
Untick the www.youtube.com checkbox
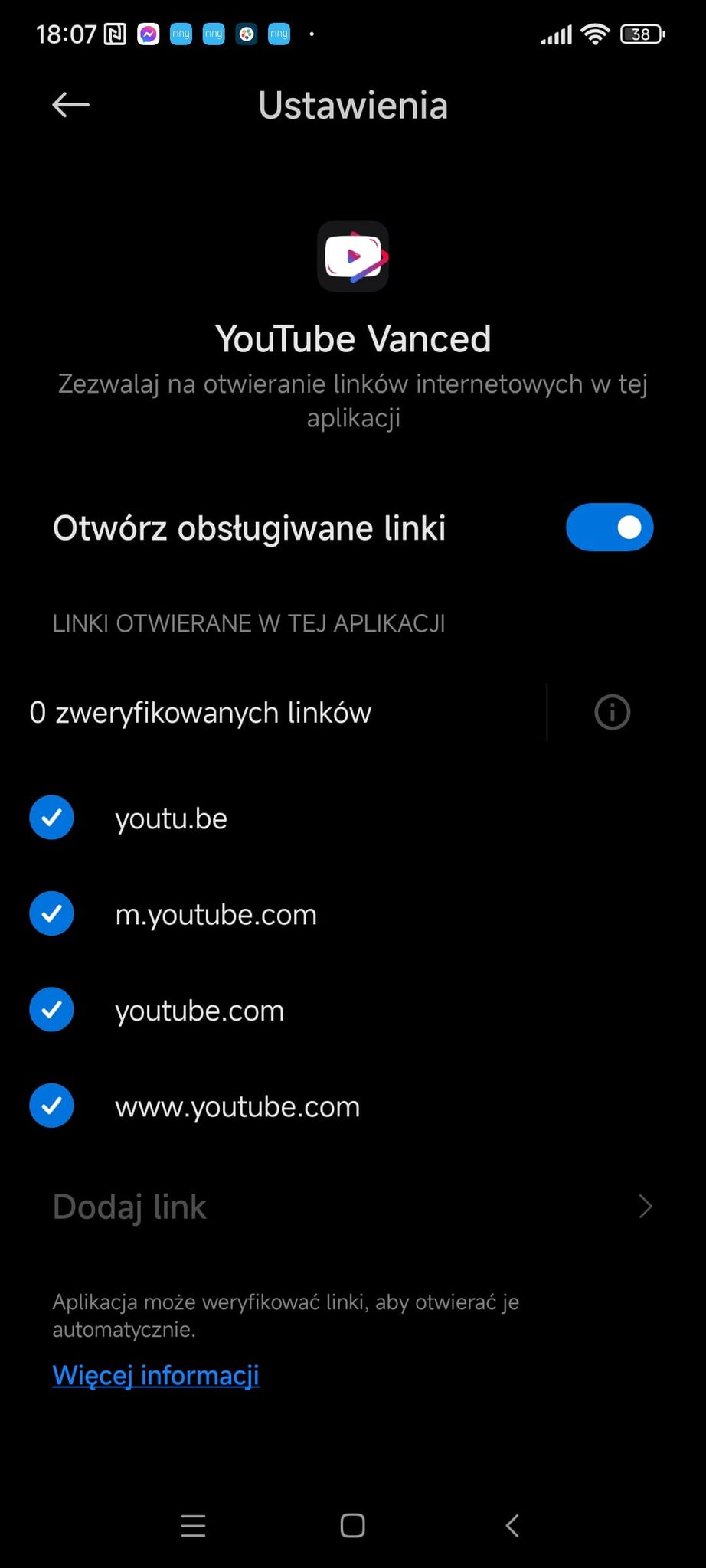[x=51, y=1106]
